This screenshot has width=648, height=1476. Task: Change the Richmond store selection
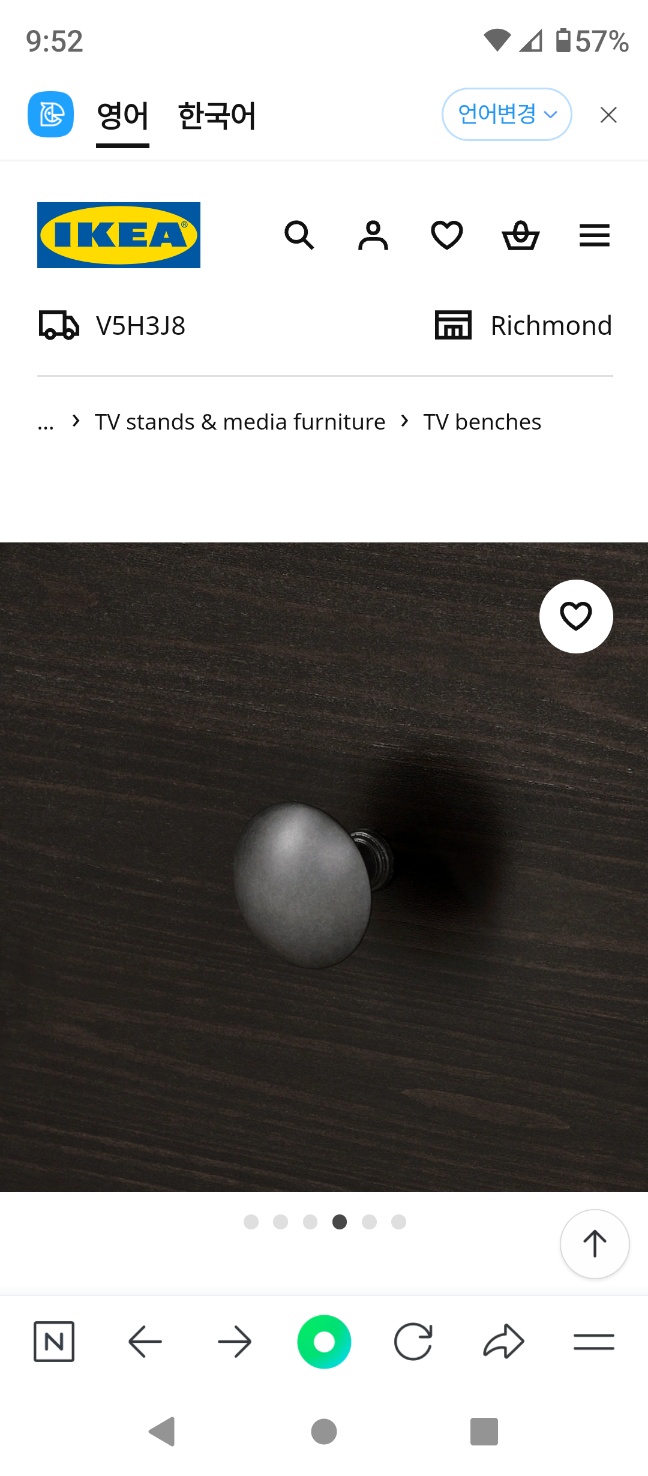(x=523, y=325)
